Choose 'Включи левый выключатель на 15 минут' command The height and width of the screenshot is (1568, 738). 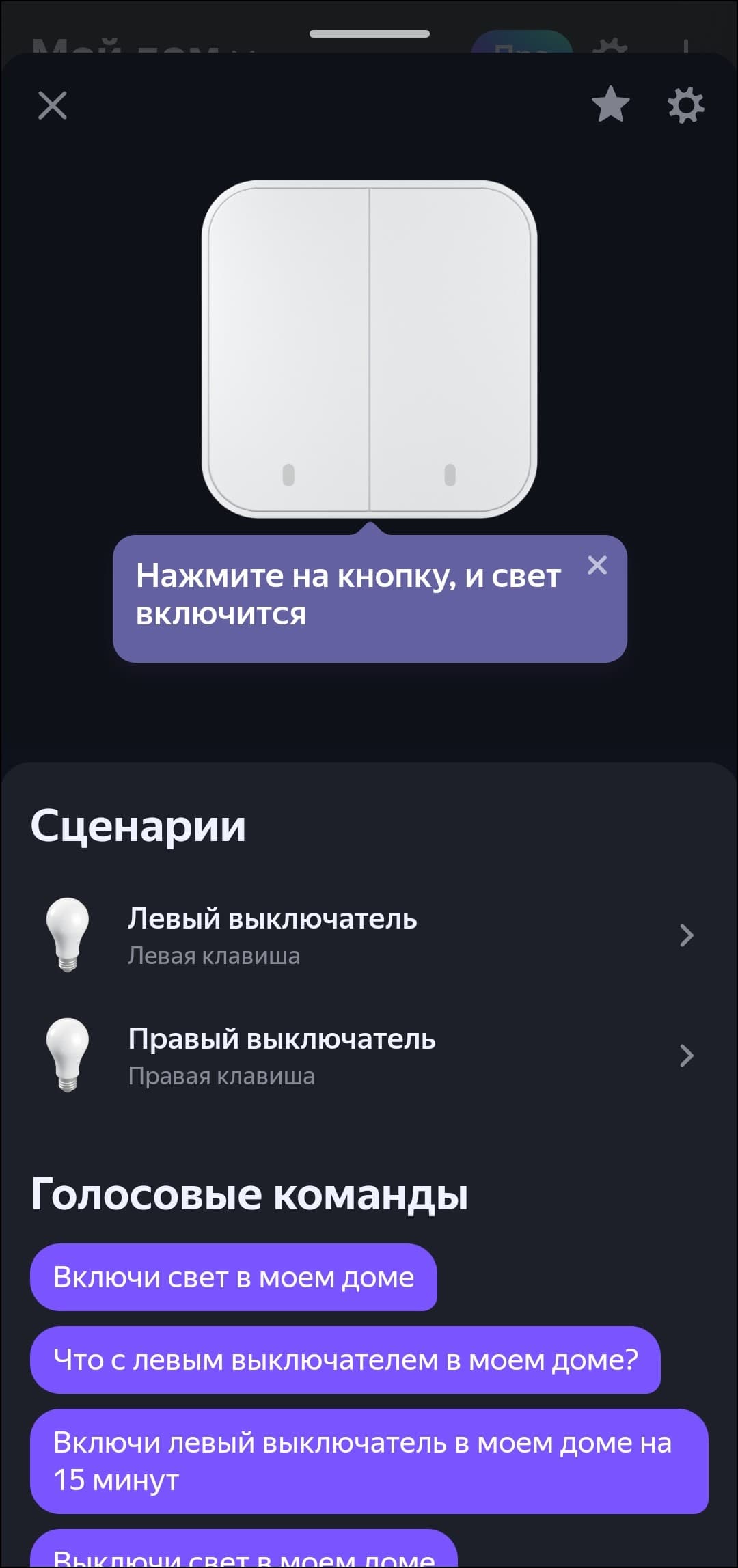(x=369, y=1461)
